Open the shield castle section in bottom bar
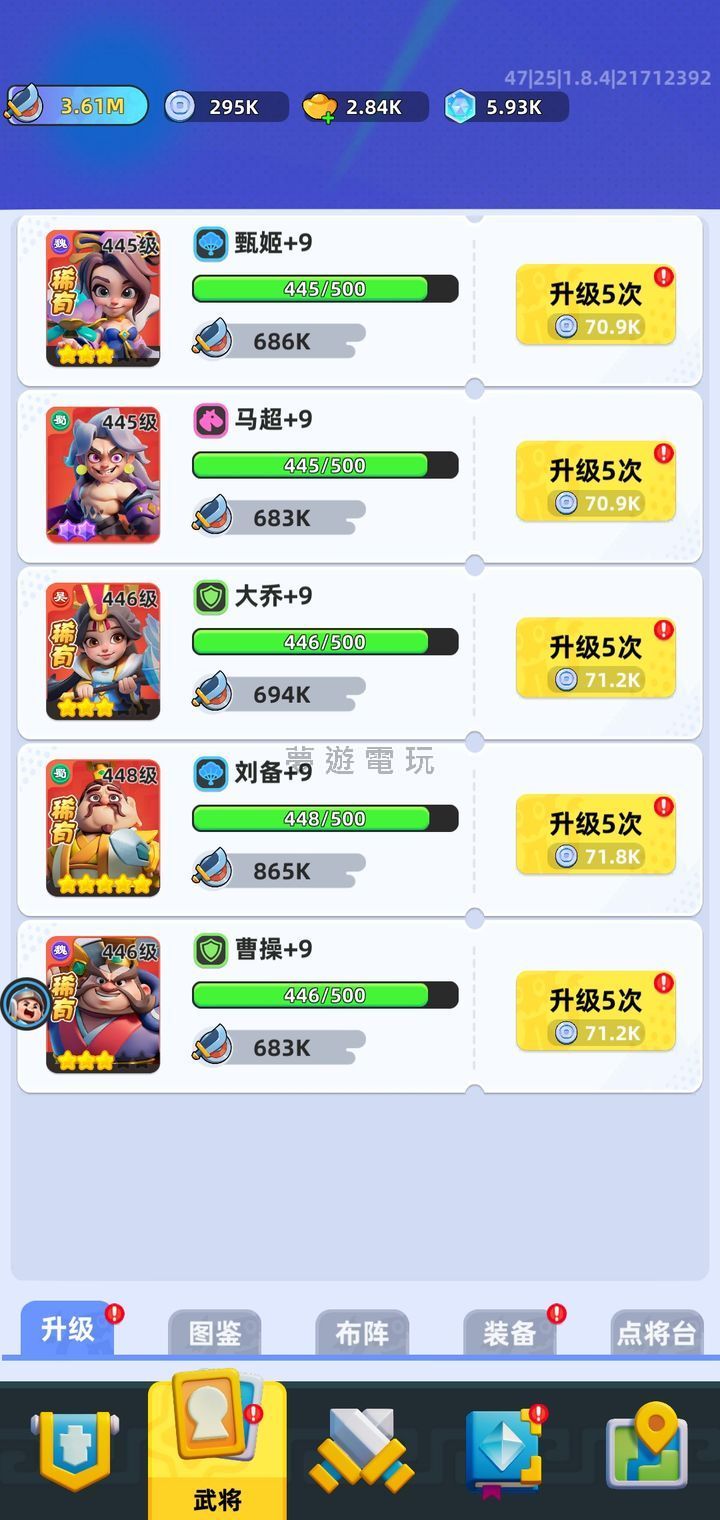 pyautogui.click(x=76, y=1450)
